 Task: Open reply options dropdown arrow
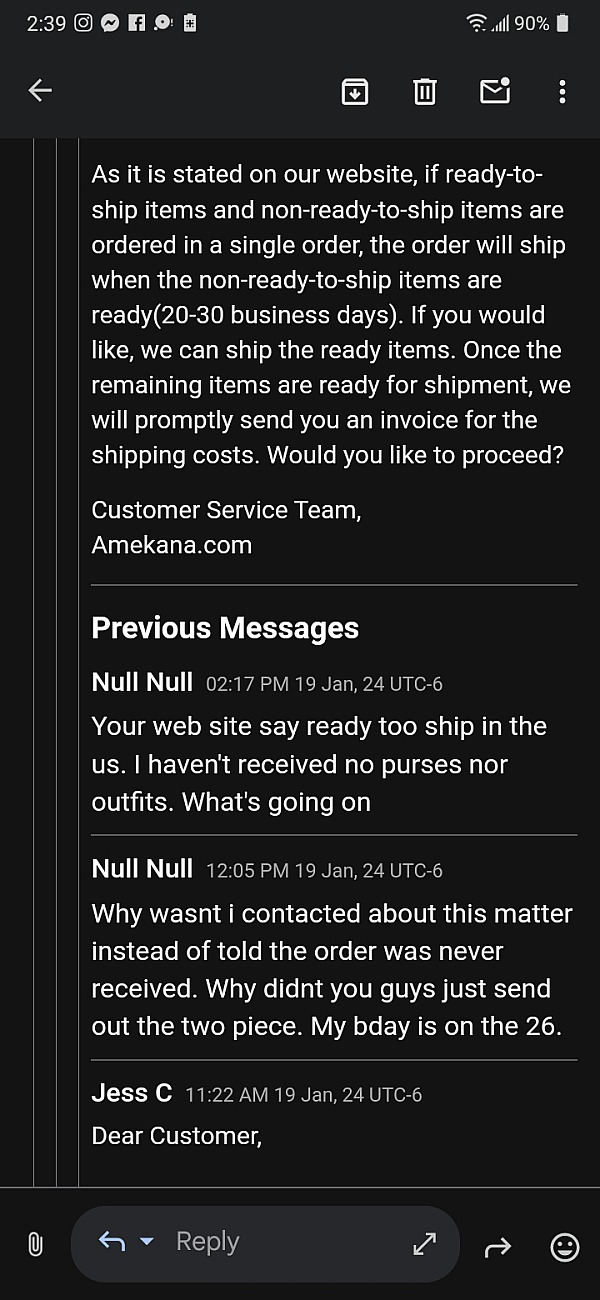click(147, 1242)
